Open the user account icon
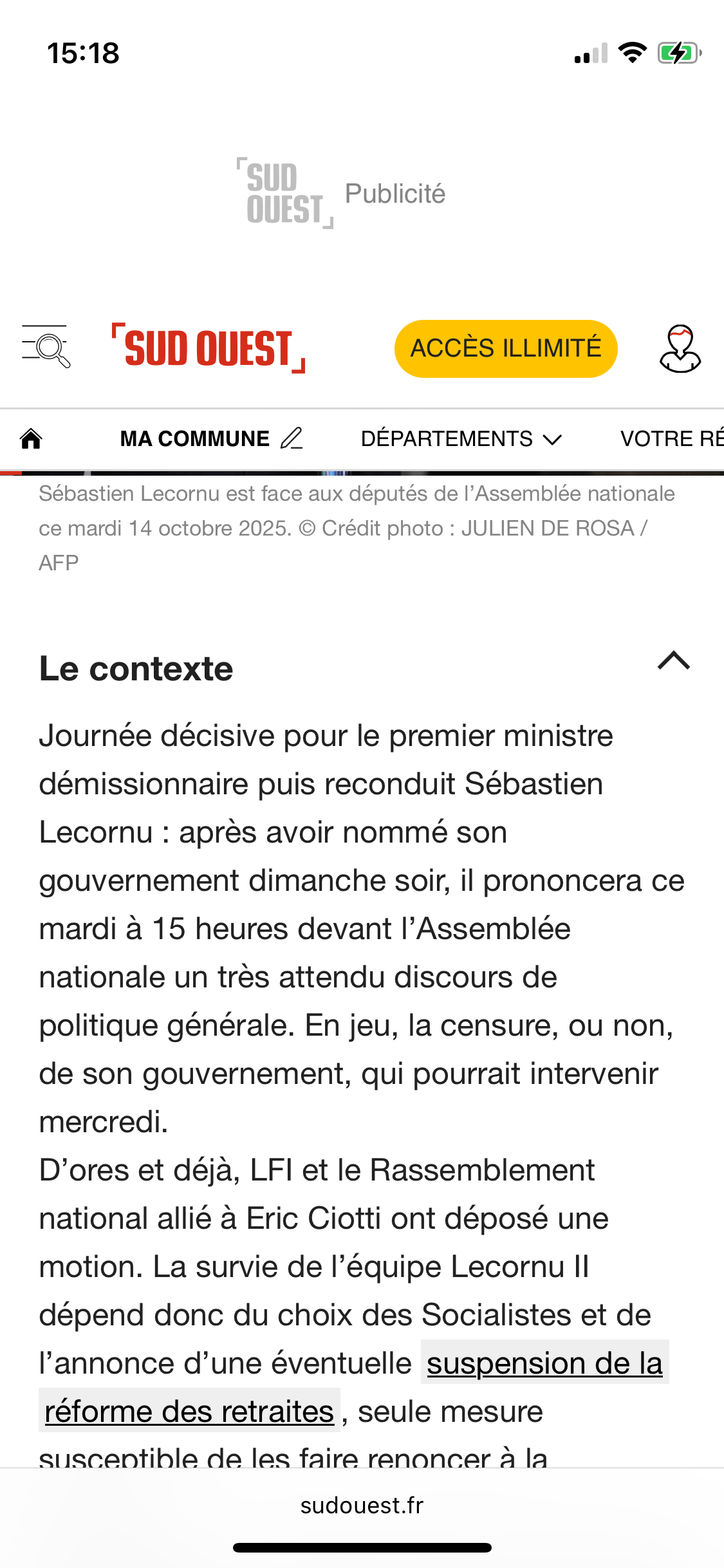 point(680,348)
